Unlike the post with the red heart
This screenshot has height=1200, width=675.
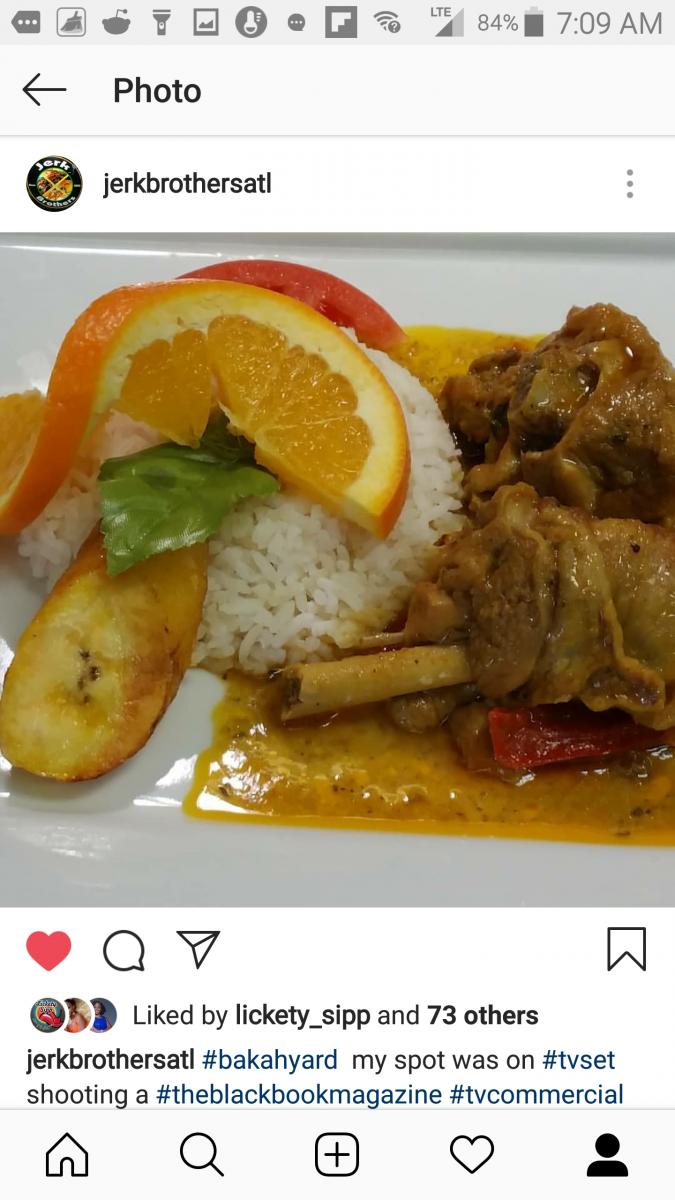49,950
